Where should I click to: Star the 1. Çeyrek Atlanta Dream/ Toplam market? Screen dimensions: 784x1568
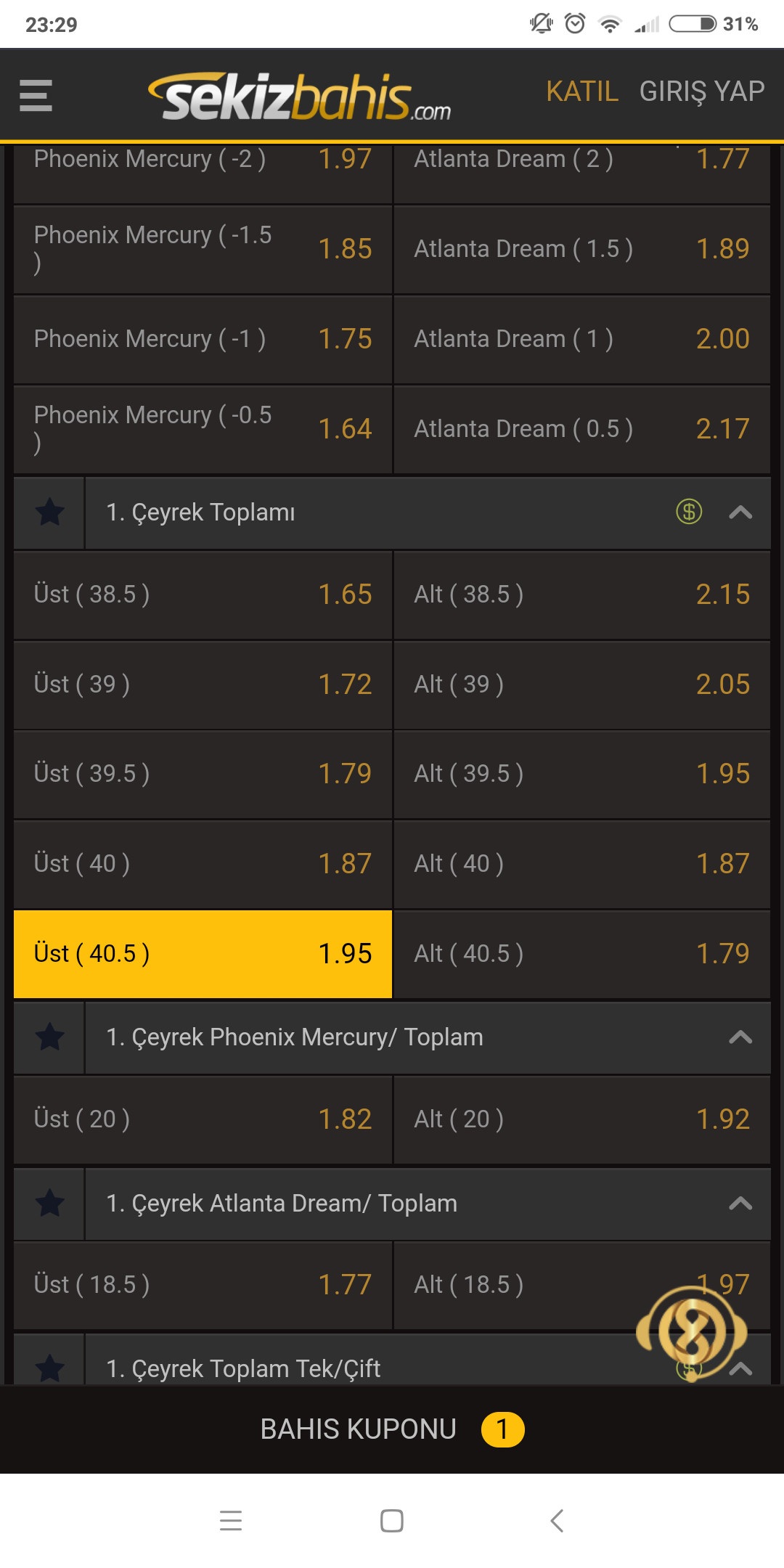[x=49, y=1204]
